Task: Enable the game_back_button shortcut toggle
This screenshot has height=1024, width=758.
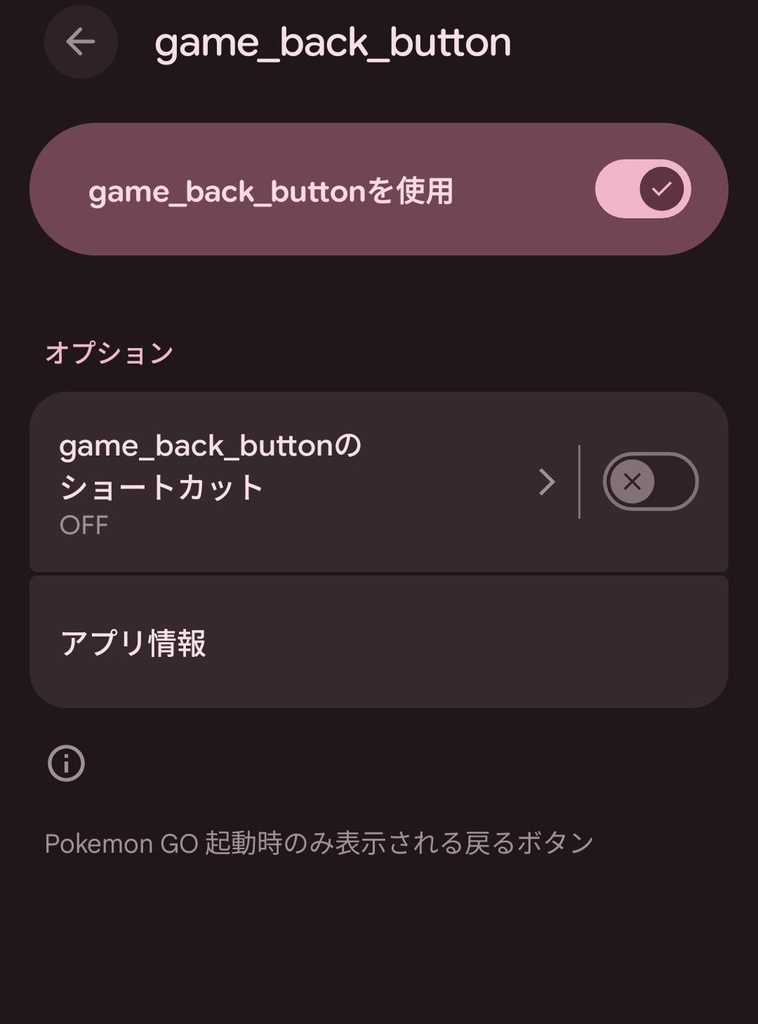Action: (650, 481)
